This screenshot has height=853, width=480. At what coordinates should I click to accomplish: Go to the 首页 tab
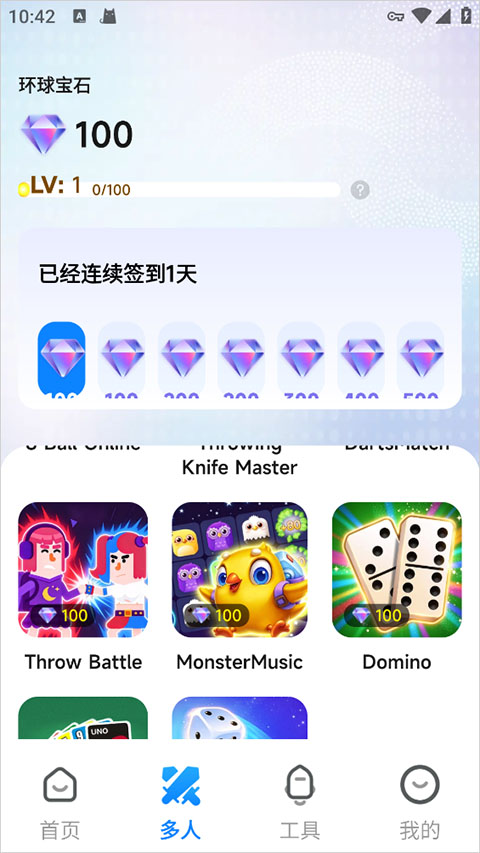click(60, 802)
